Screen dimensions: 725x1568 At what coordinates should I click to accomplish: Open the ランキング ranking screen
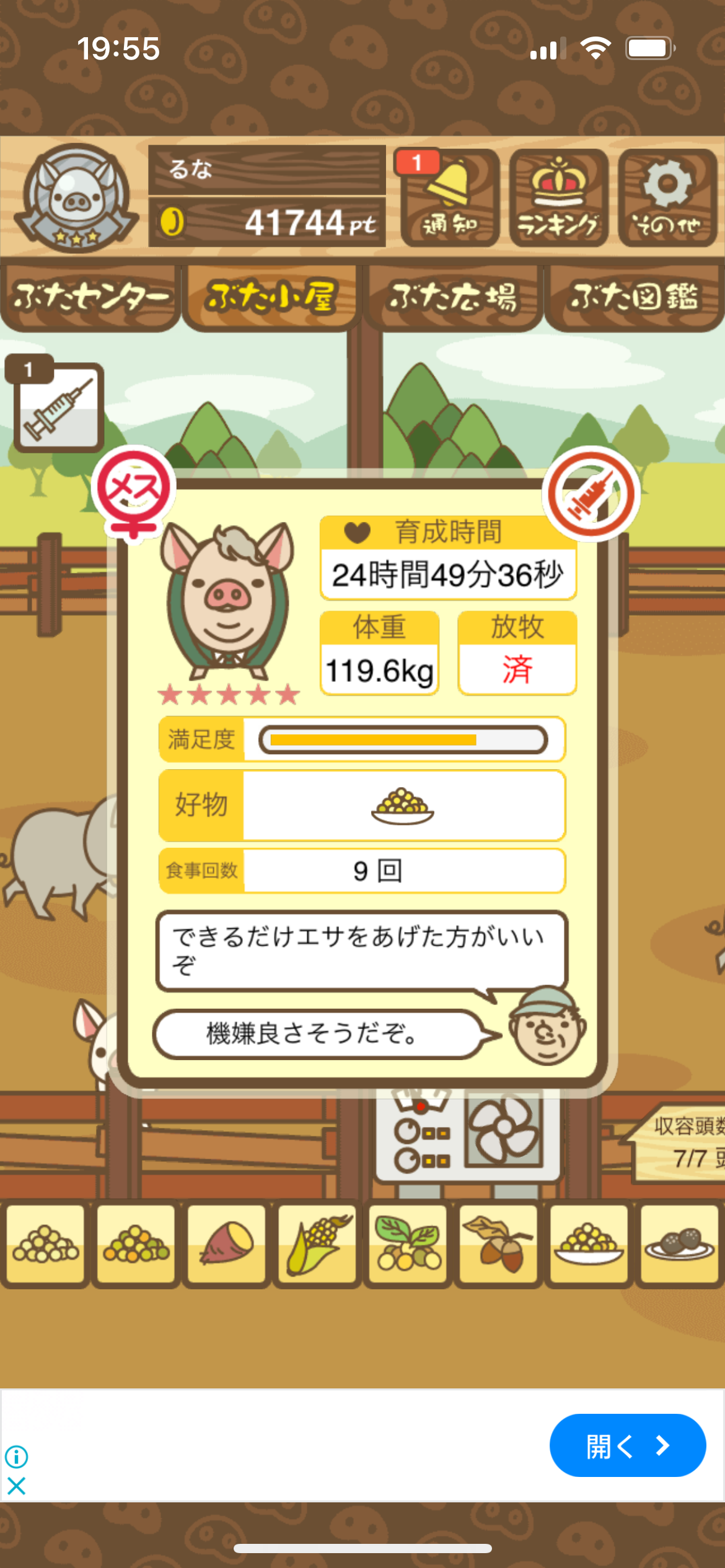tap(558, 198)
